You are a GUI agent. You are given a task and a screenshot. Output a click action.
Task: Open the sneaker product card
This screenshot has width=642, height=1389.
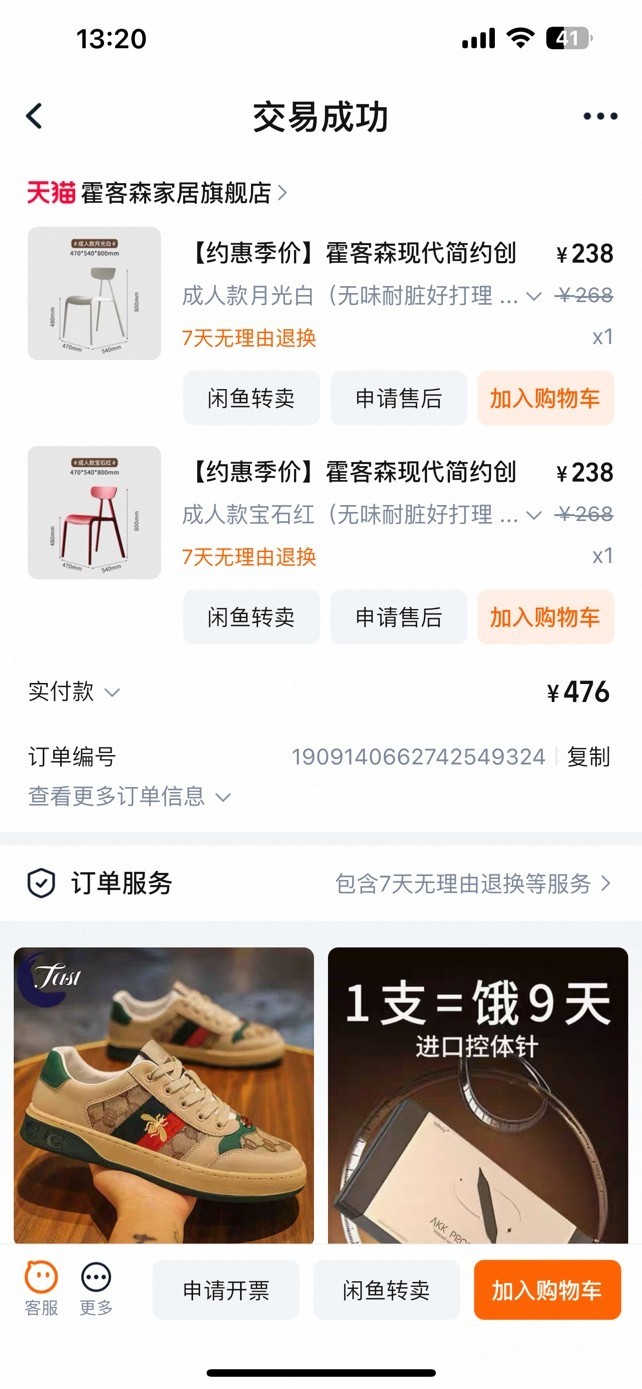pyautogui.click(x=164, y=1095)
